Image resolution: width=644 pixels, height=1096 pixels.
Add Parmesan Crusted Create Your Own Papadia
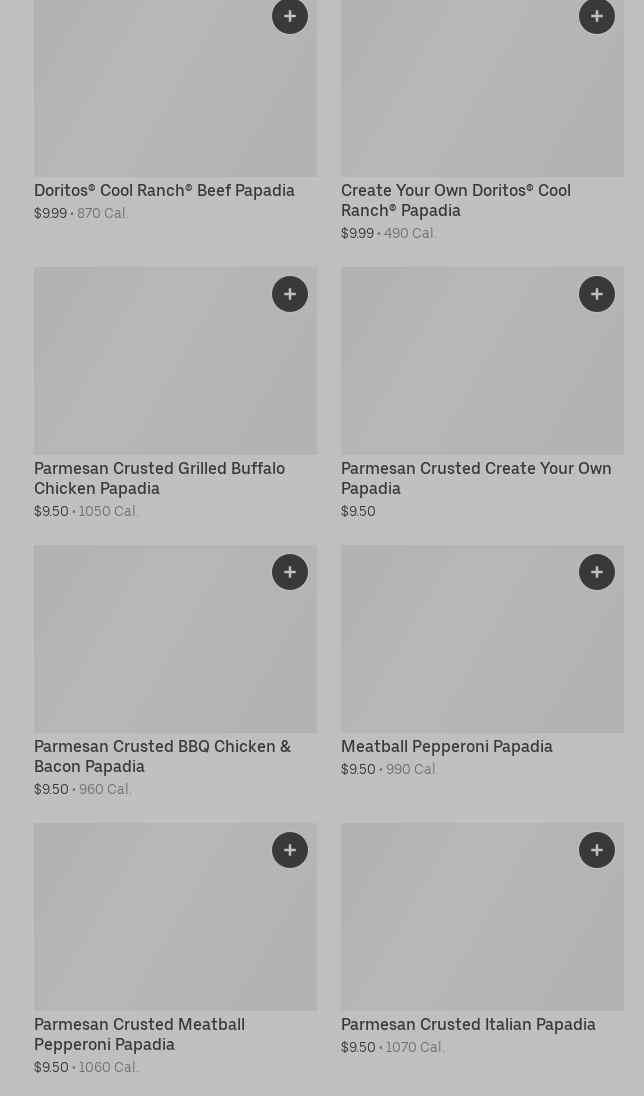[x=597, y=294]
